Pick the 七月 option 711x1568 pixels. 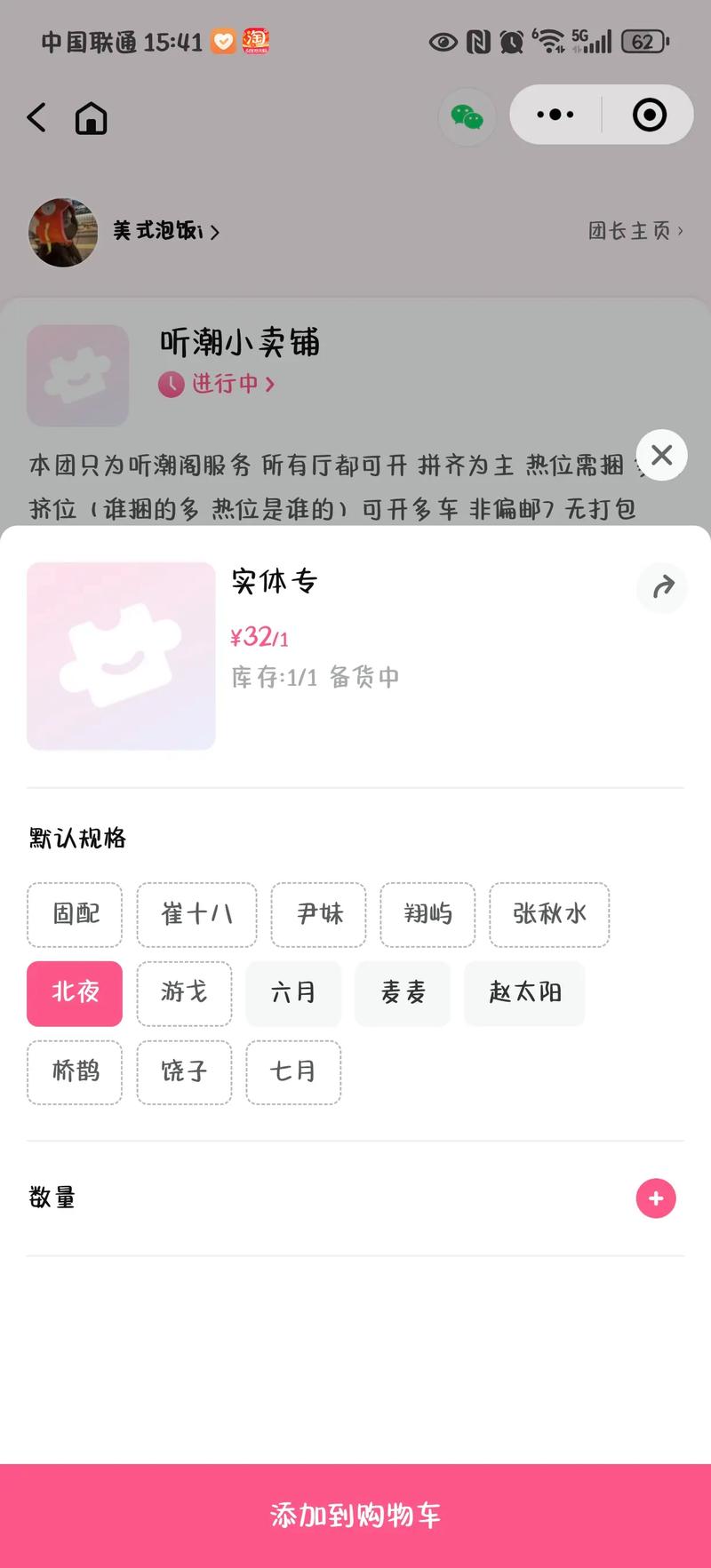pos(293,1072)
